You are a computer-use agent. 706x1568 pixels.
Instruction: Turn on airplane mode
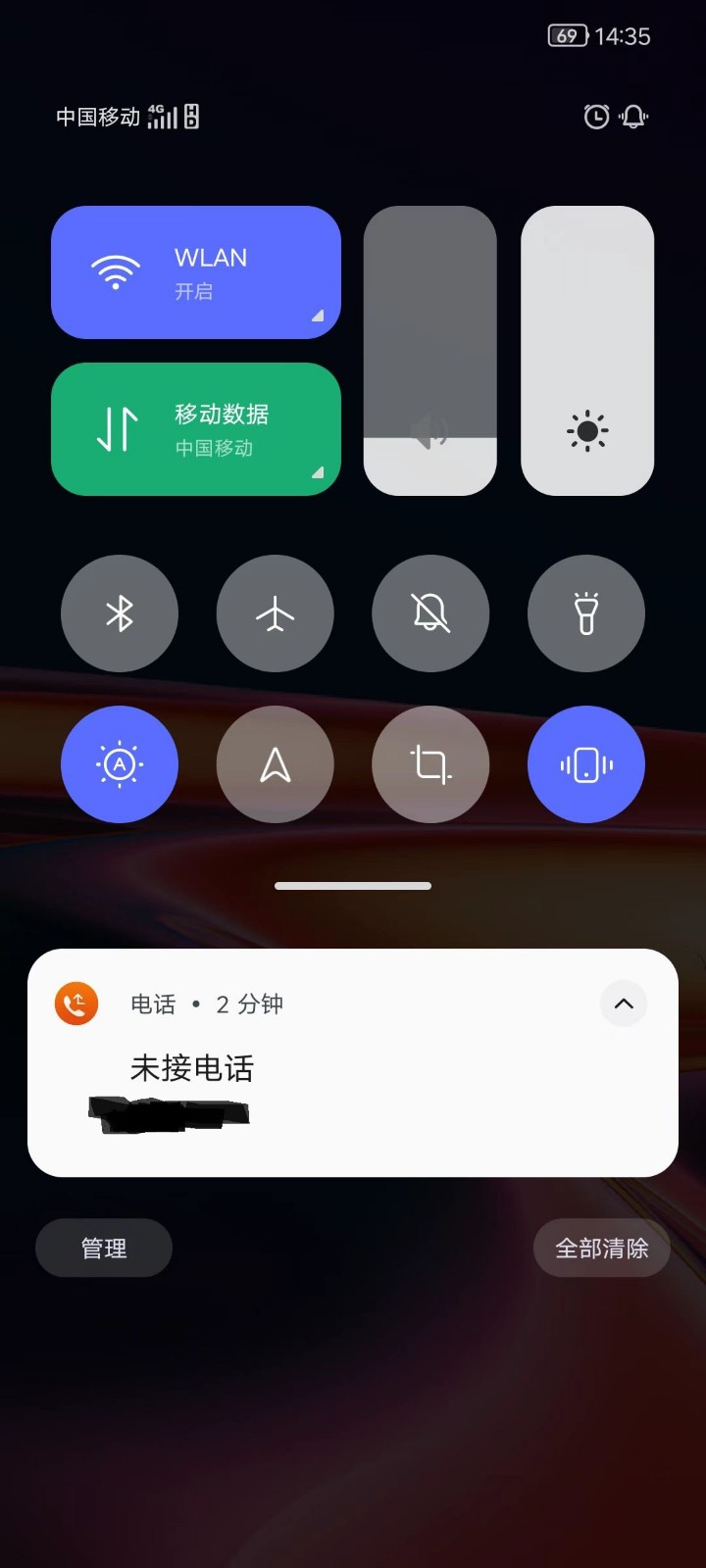click(x=276, y=613)
